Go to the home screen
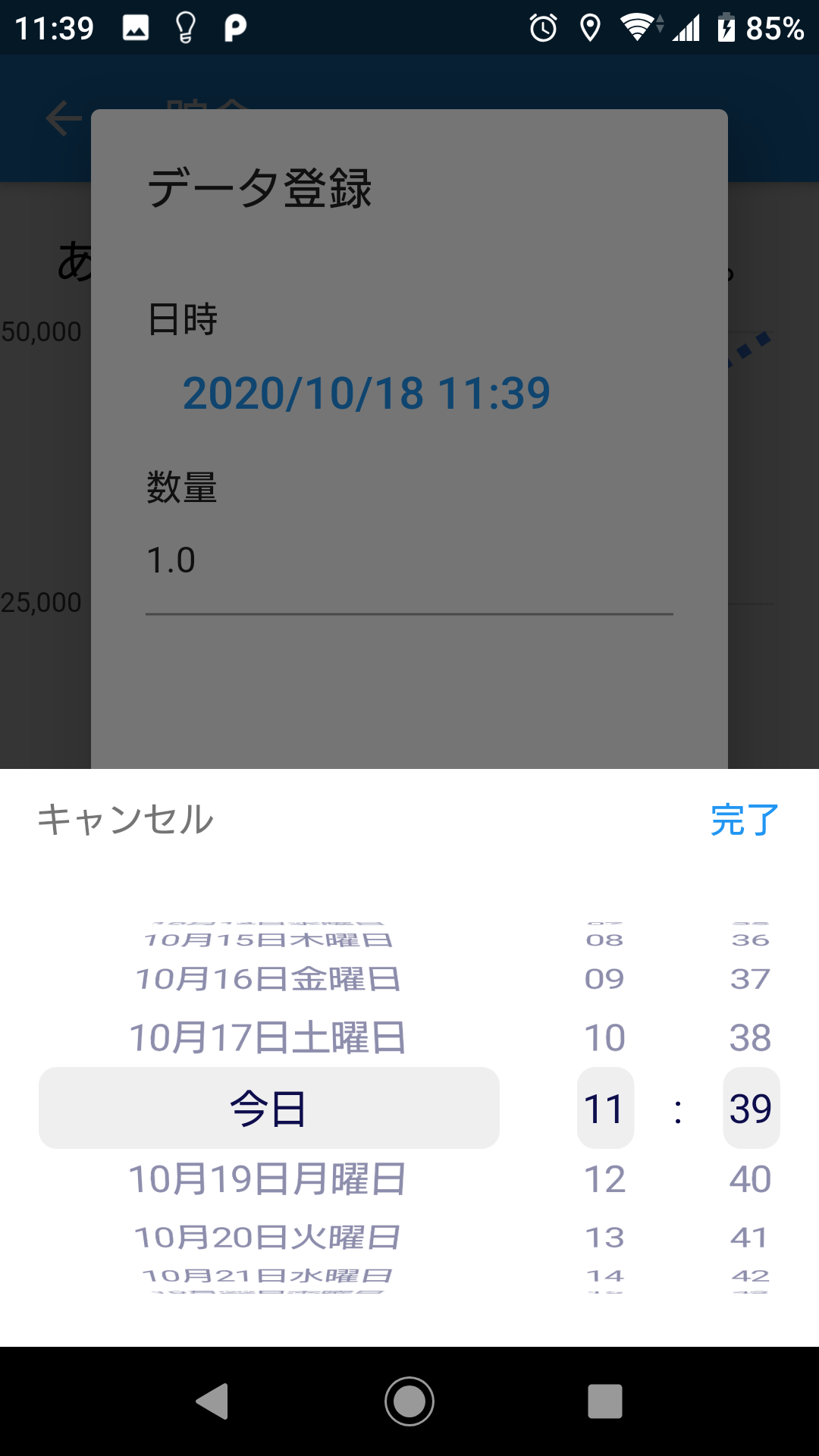 pyautogui.click(x=409, y=1401)
